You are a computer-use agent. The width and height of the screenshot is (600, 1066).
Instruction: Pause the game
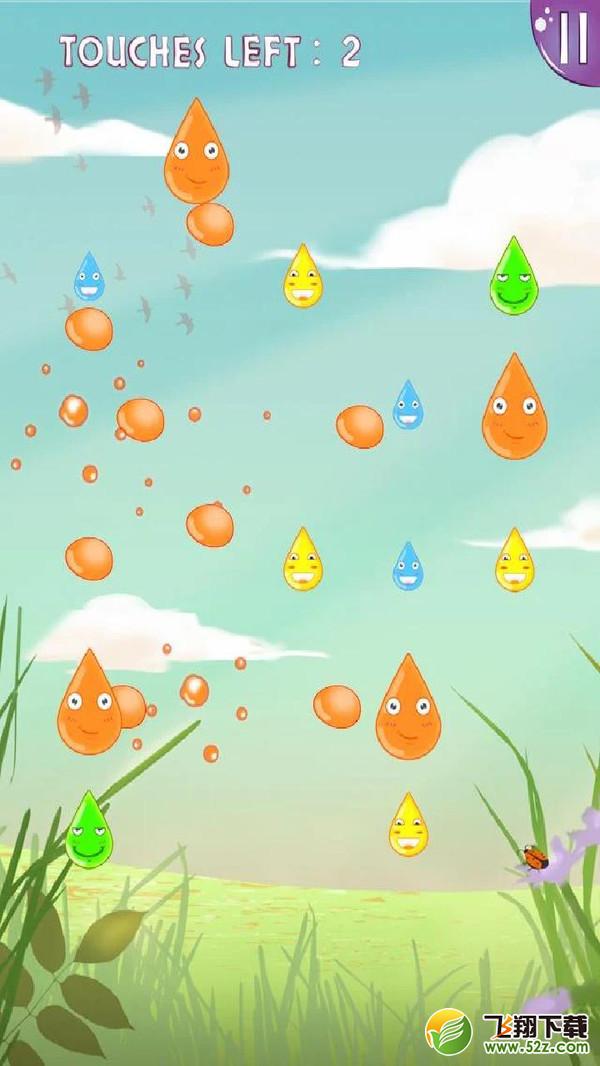pyautogui.click(x=568, y=39)
